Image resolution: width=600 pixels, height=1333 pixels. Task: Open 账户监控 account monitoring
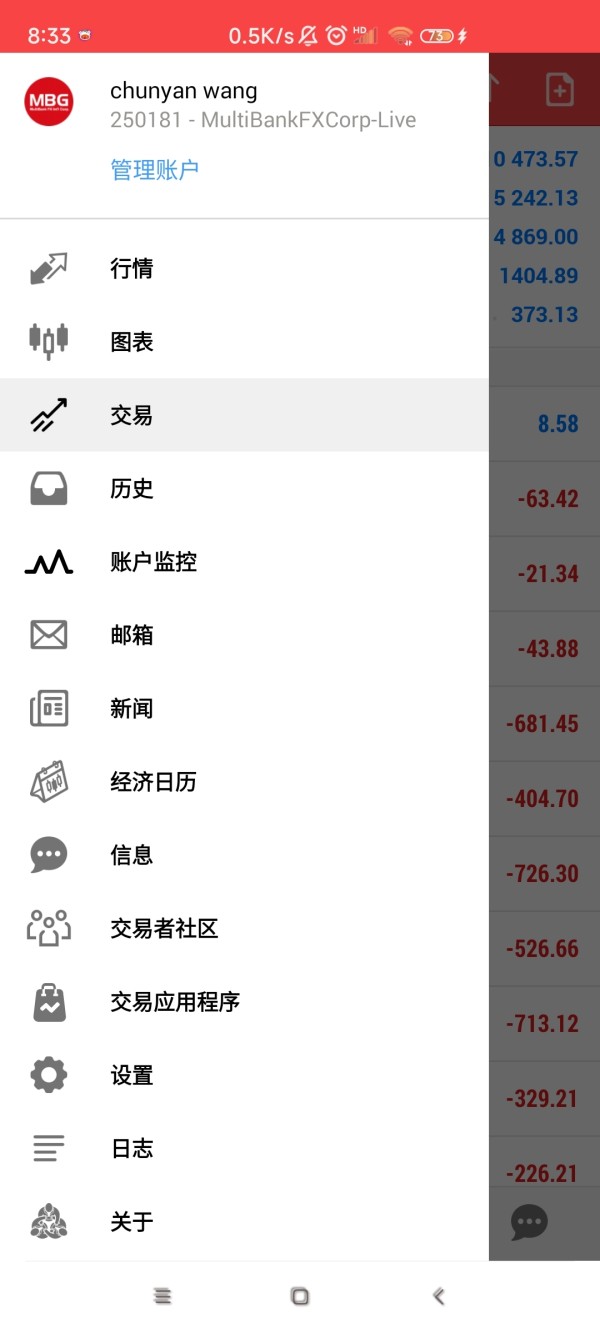pyautogui.click(x=244, y=562)
